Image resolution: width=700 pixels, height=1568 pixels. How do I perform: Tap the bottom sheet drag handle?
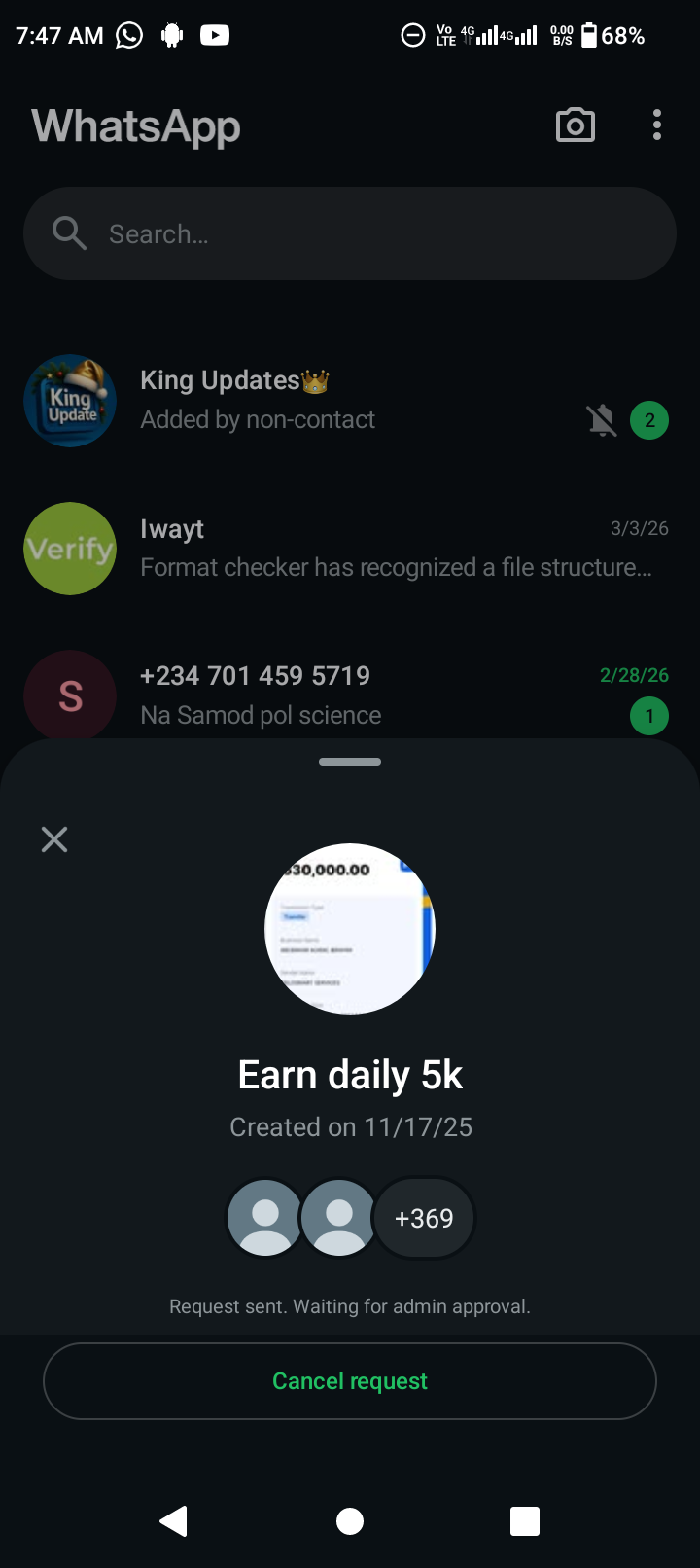350,762
